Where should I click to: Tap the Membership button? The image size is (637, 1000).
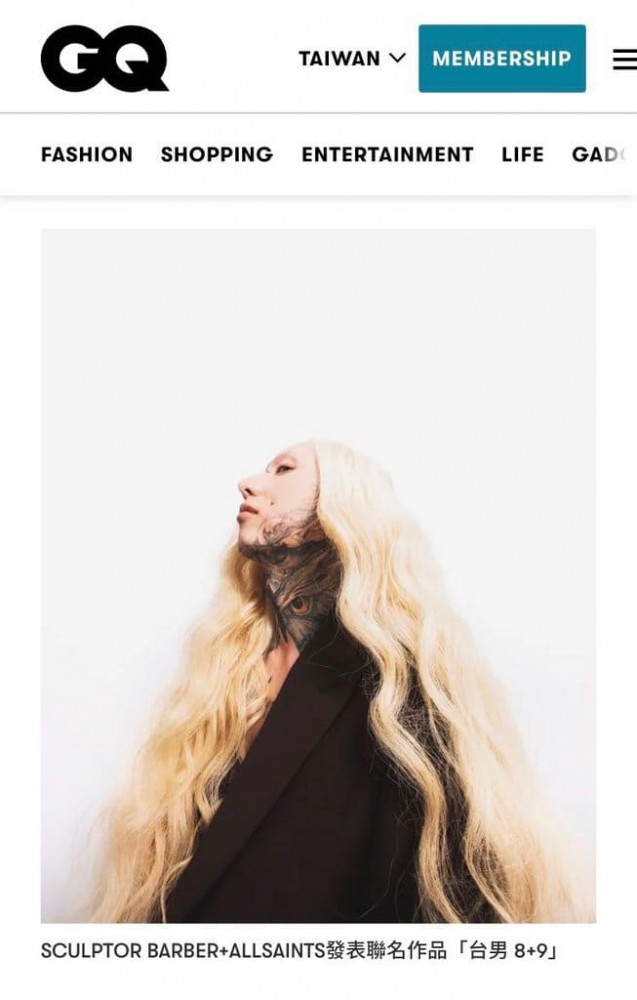(501, 58)
